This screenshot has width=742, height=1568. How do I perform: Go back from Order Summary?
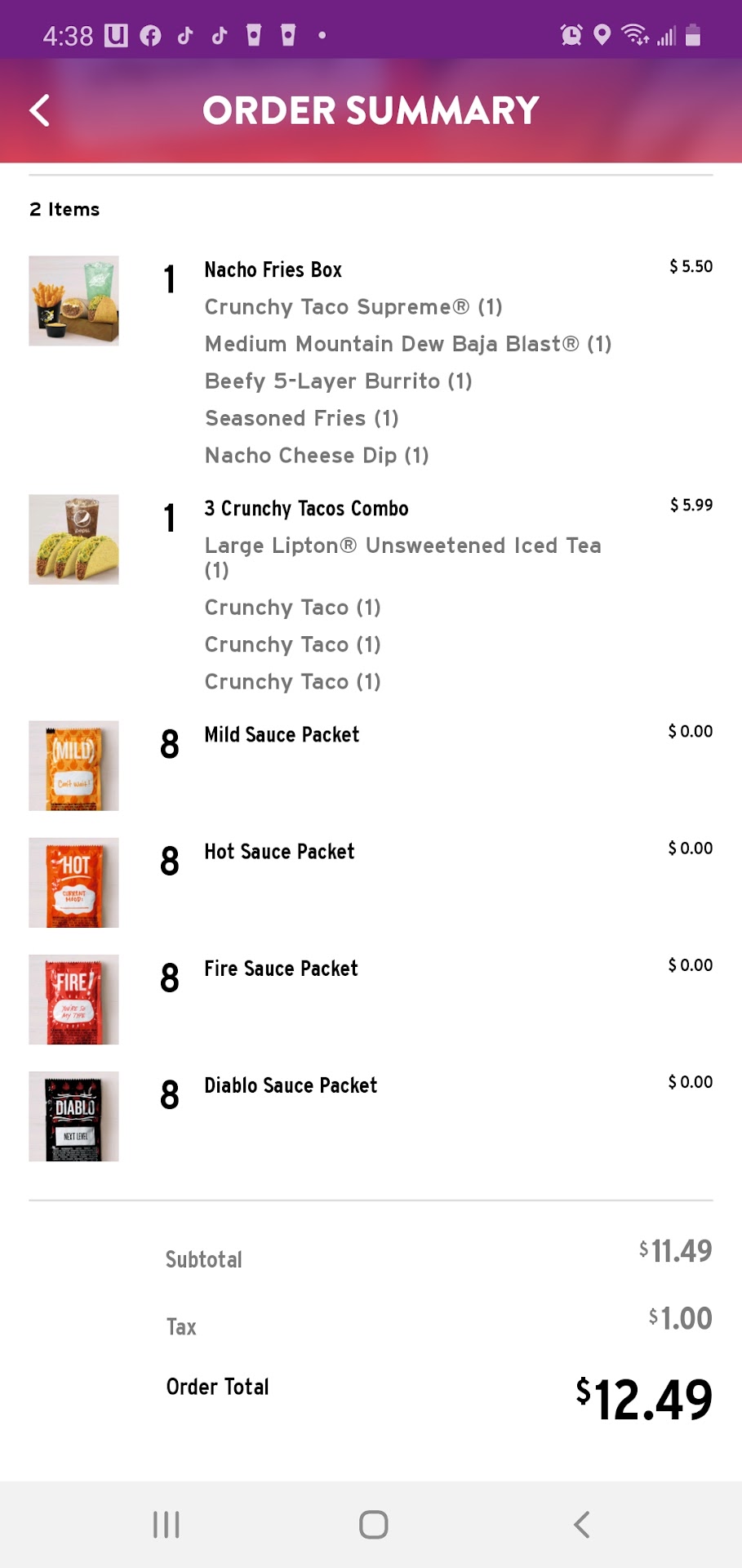click(39, 110)
